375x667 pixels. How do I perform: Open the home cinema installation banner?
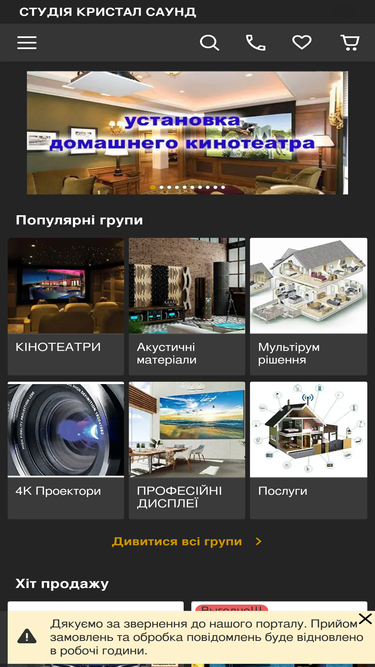(188, 133)
